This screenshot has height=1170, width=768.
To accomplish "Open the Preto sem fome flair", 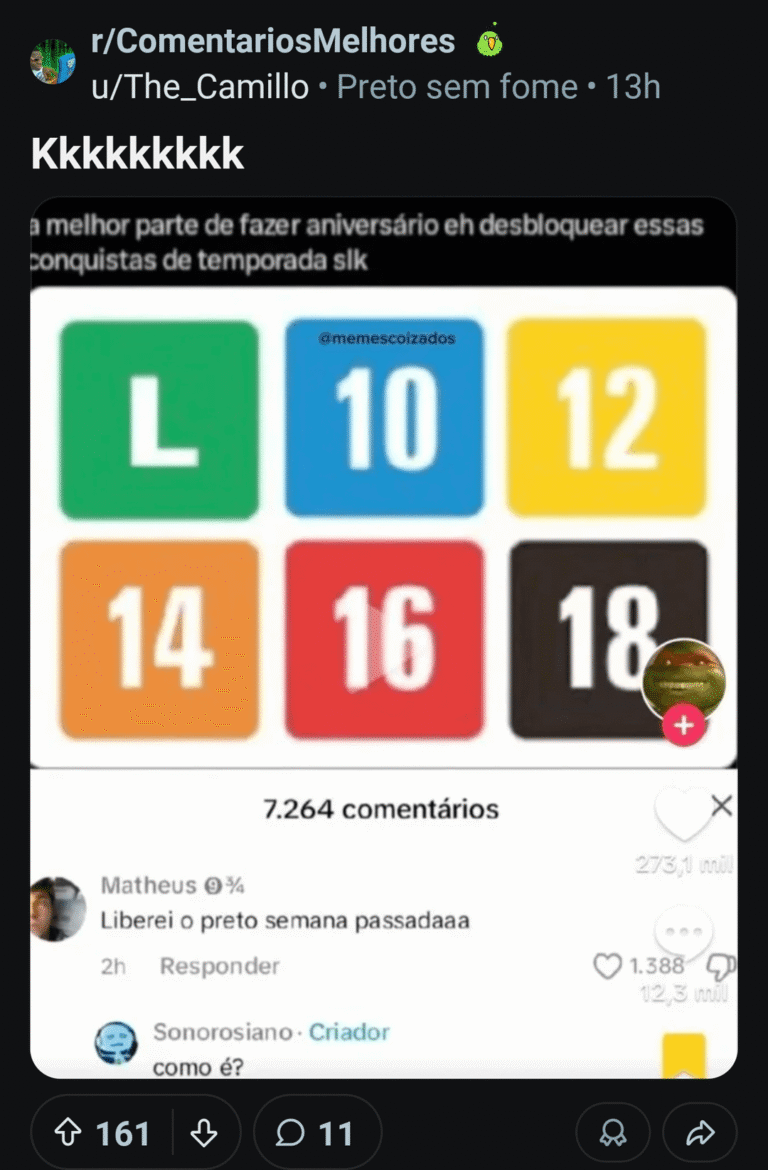I will tap(457, 87).
